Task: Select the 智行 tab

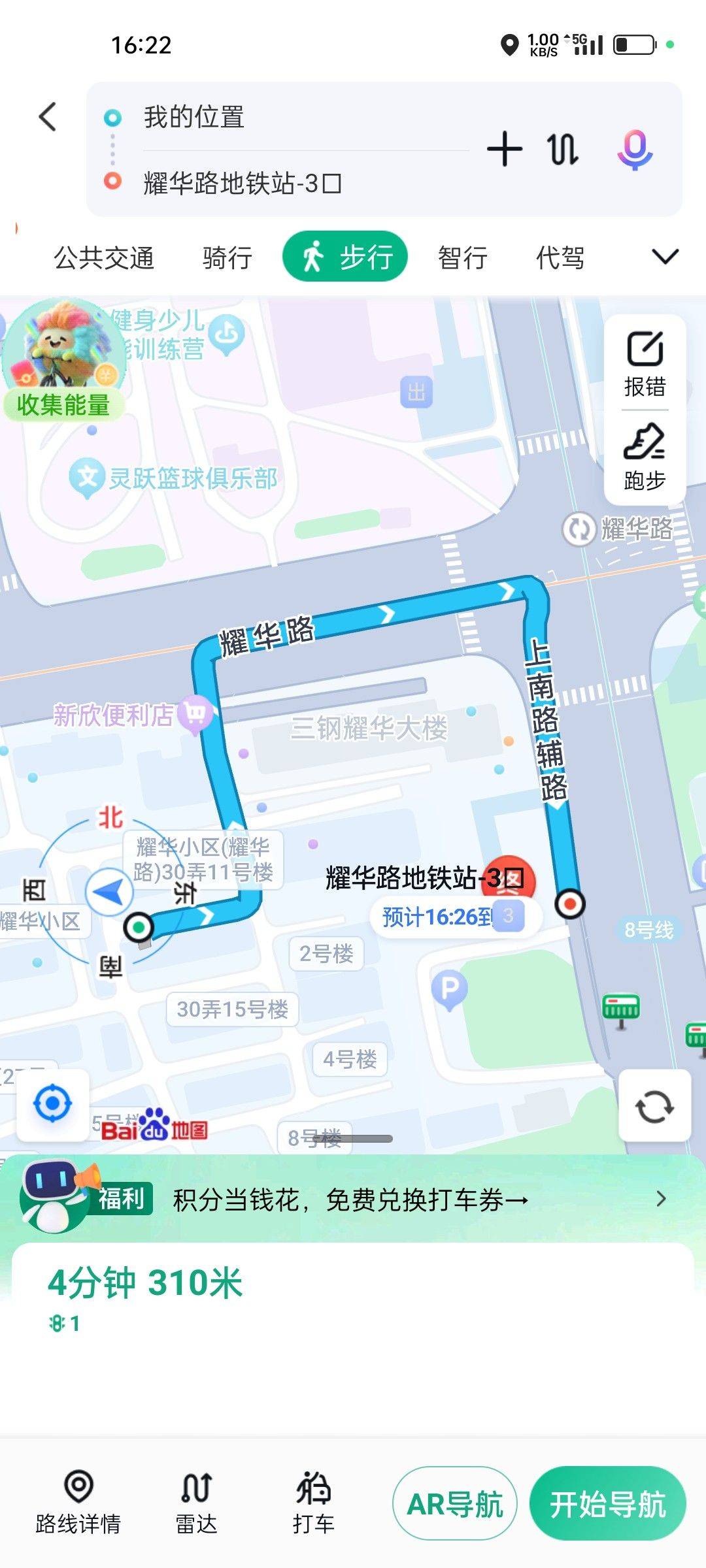Action: [462, 257]
